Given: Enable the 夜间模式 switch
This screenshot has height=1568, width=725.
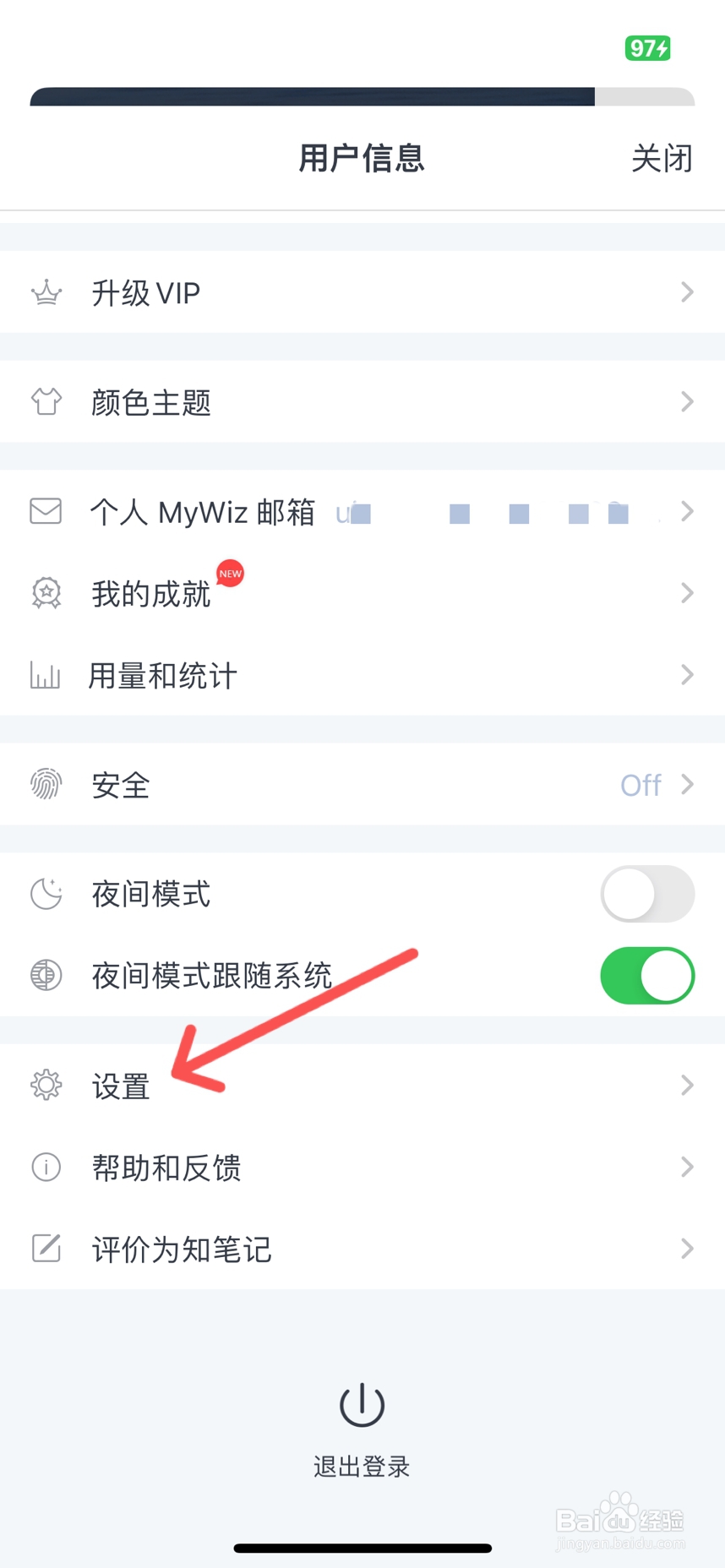Looking at the screenshot, I should tap(647, 893).
